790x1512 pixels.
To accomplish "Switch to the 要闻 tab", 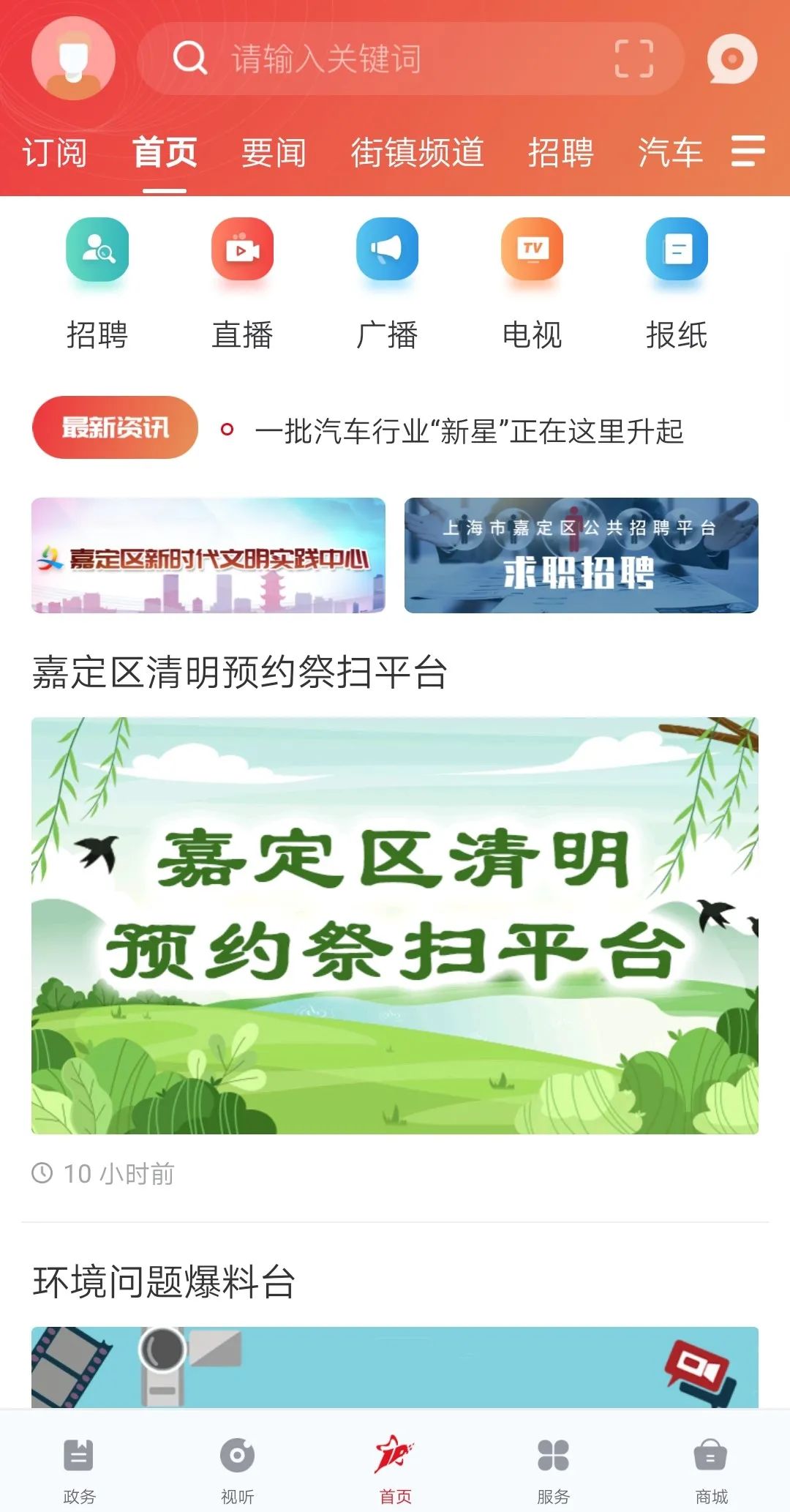I will click(274, 153).
